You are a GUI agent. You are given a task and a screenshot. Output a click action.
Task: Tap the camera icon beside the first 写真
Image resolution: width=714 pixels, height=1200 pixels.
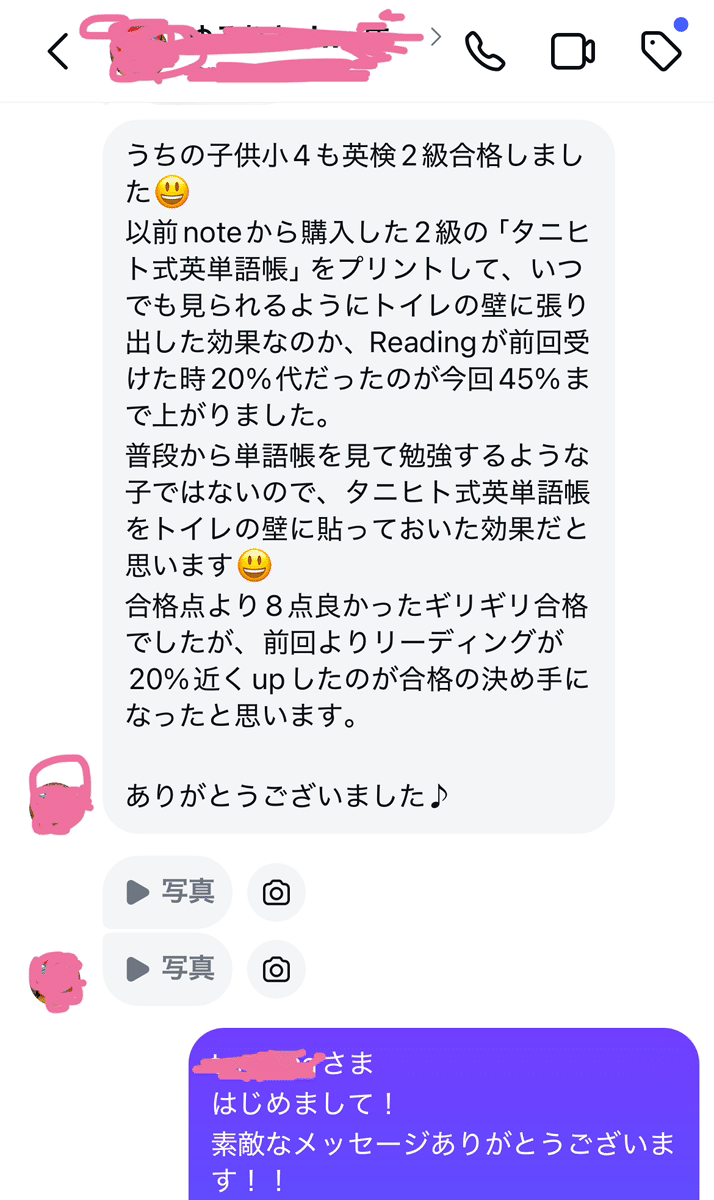[x=276, y=893]
